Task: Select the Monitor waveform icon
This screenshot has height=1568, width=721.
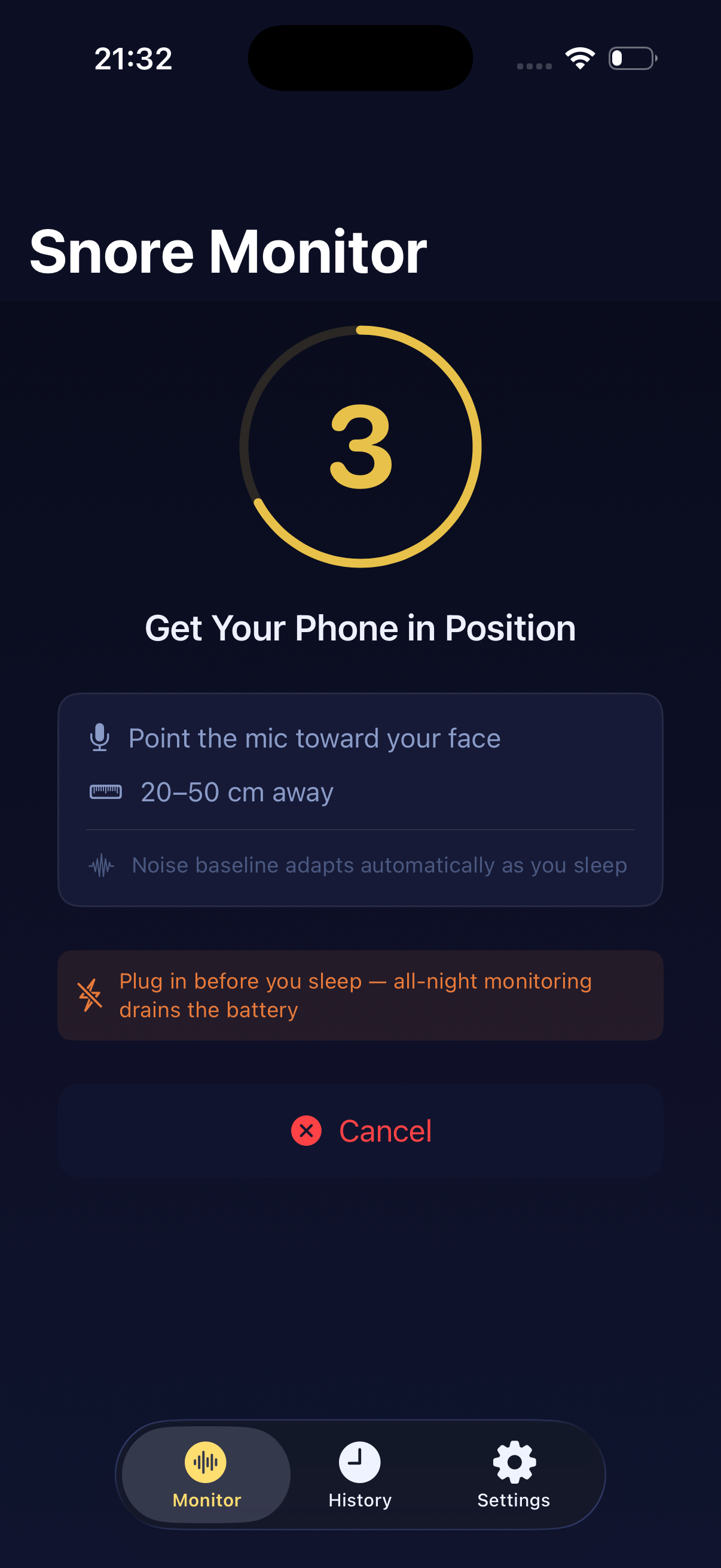Action: click(205, 1461)
